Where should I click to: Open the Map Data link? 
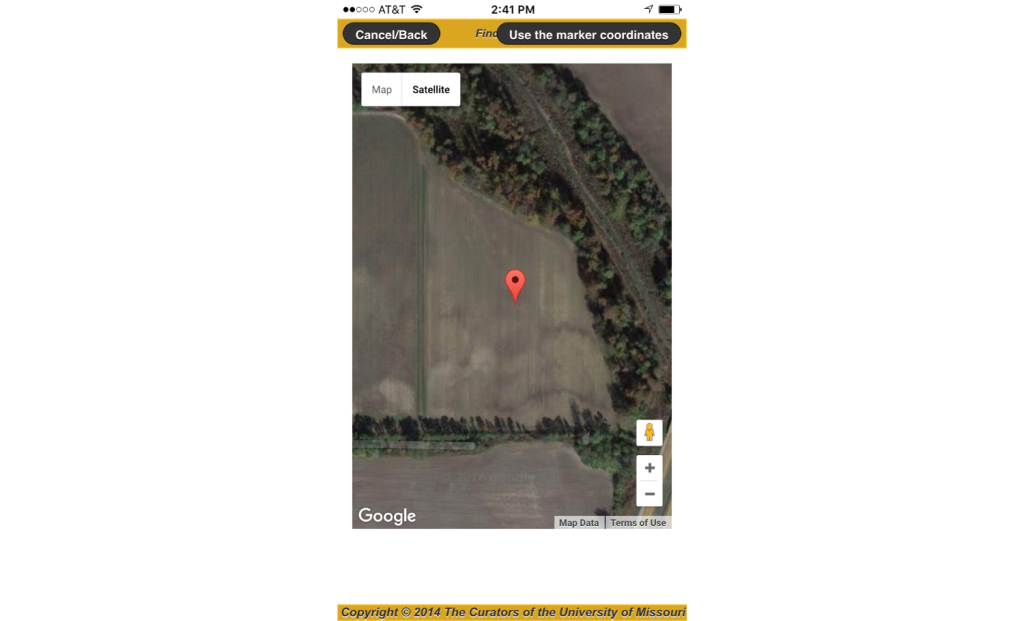click(579, 523)
